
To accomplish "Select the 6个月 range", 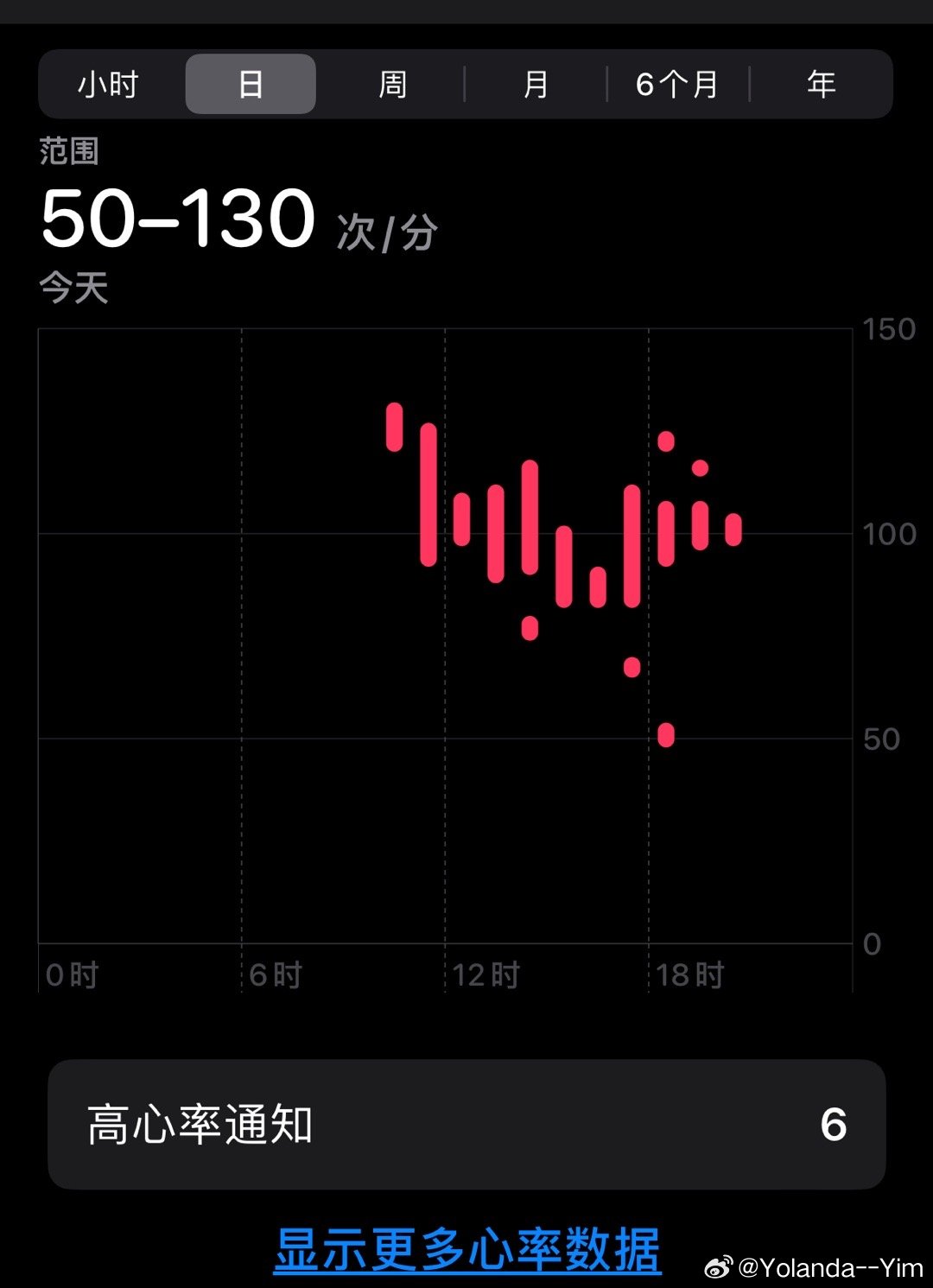I will click(677, 85).
